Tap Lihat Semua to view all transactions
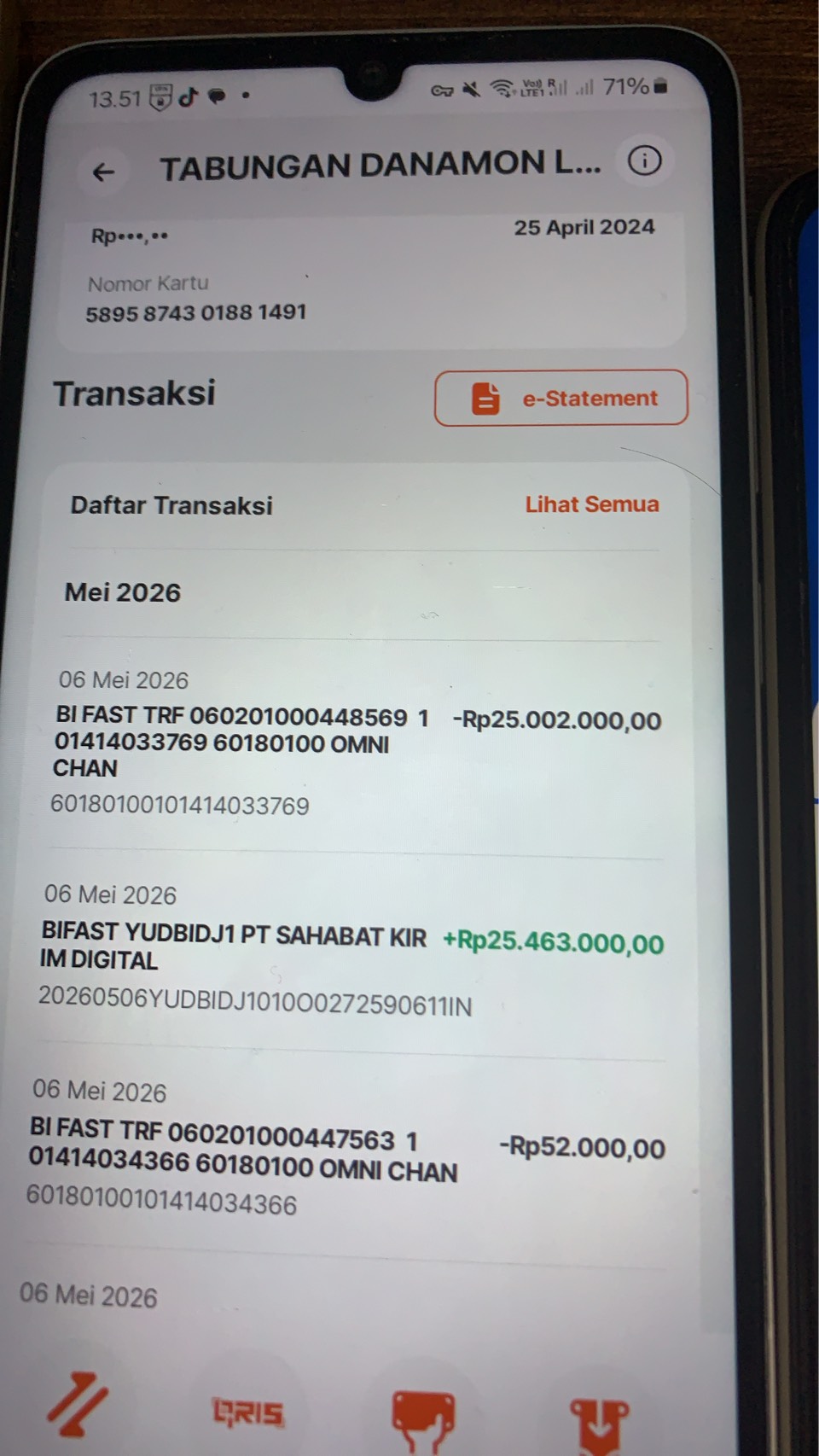 click(x=592, y=504)
